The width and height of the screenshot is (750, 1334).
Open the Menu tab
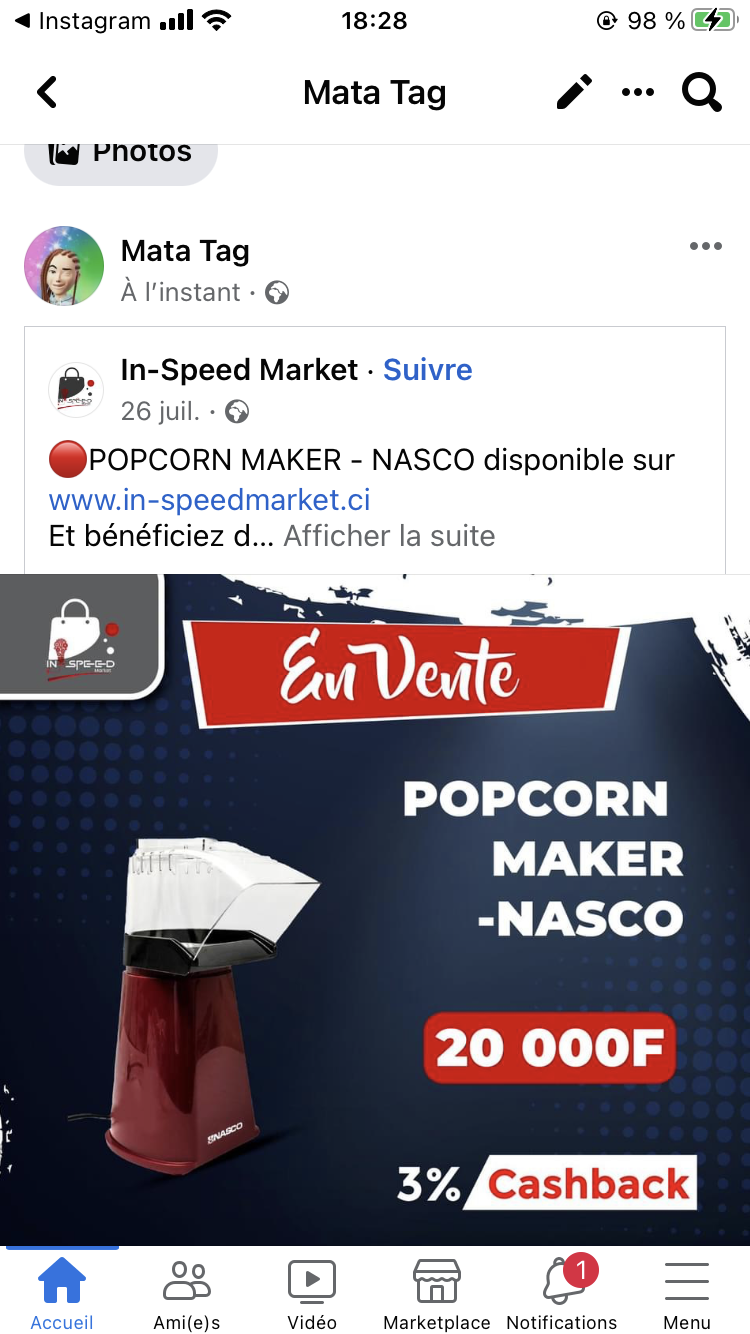click(687, 1294)
